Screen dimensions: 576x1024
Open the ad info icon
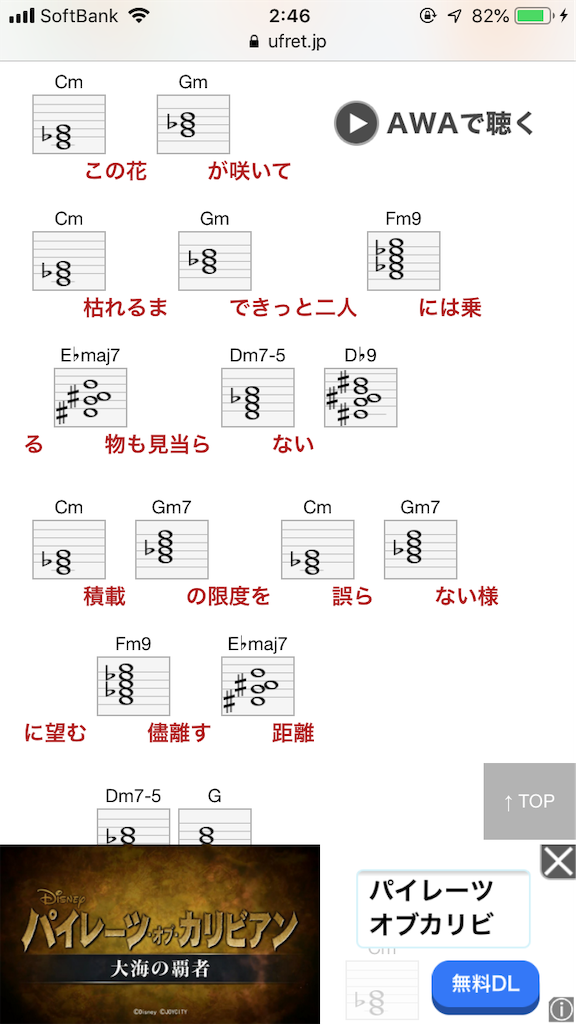click(x=561, y=1008)
